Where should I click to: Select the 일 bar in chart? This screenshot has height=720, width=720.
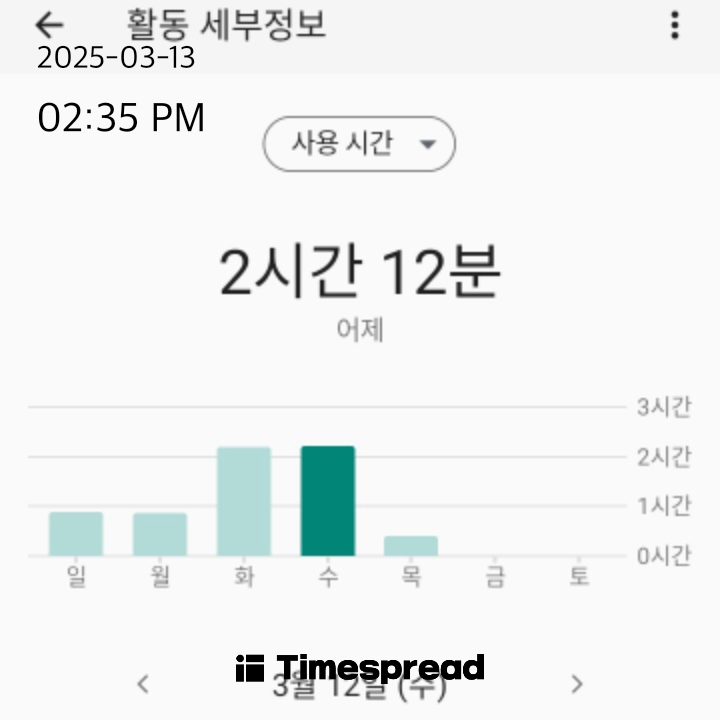(76, 534)
